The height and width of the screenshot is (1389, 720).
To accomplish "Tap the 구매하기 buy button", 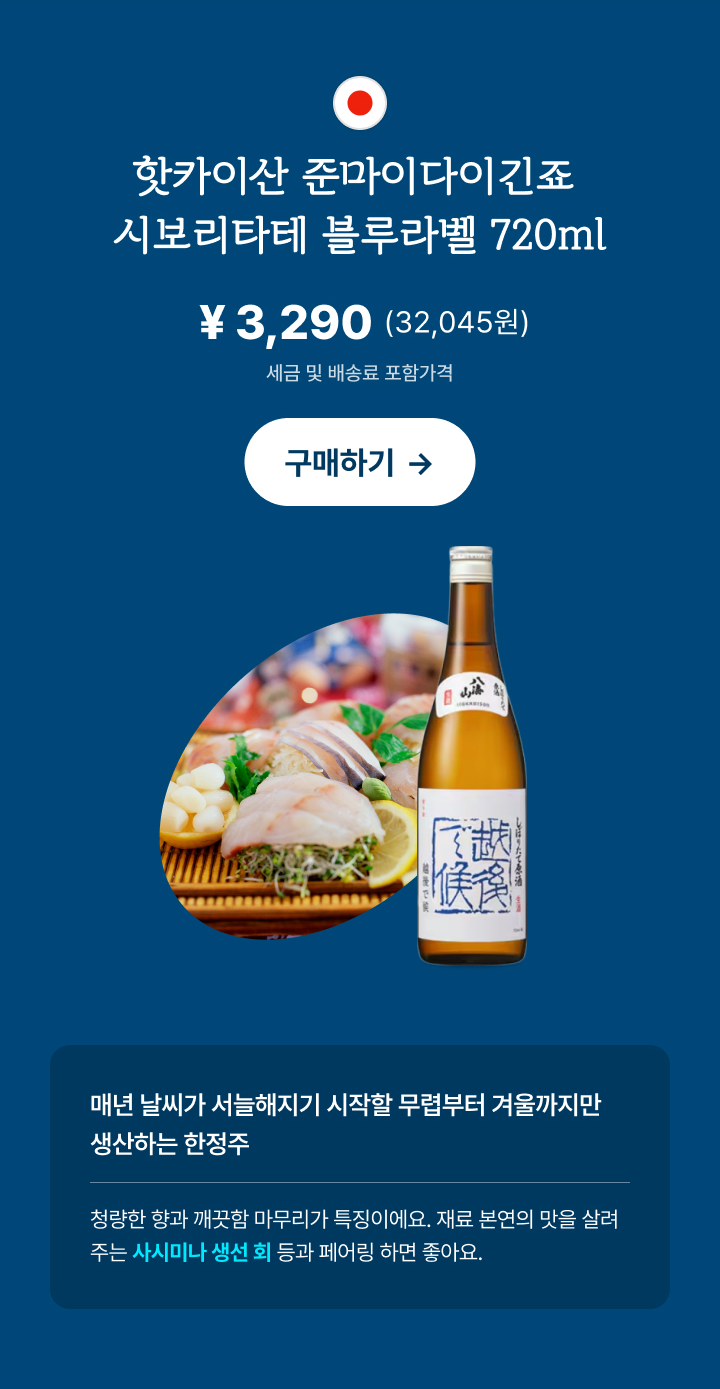I will pos(359,462).
